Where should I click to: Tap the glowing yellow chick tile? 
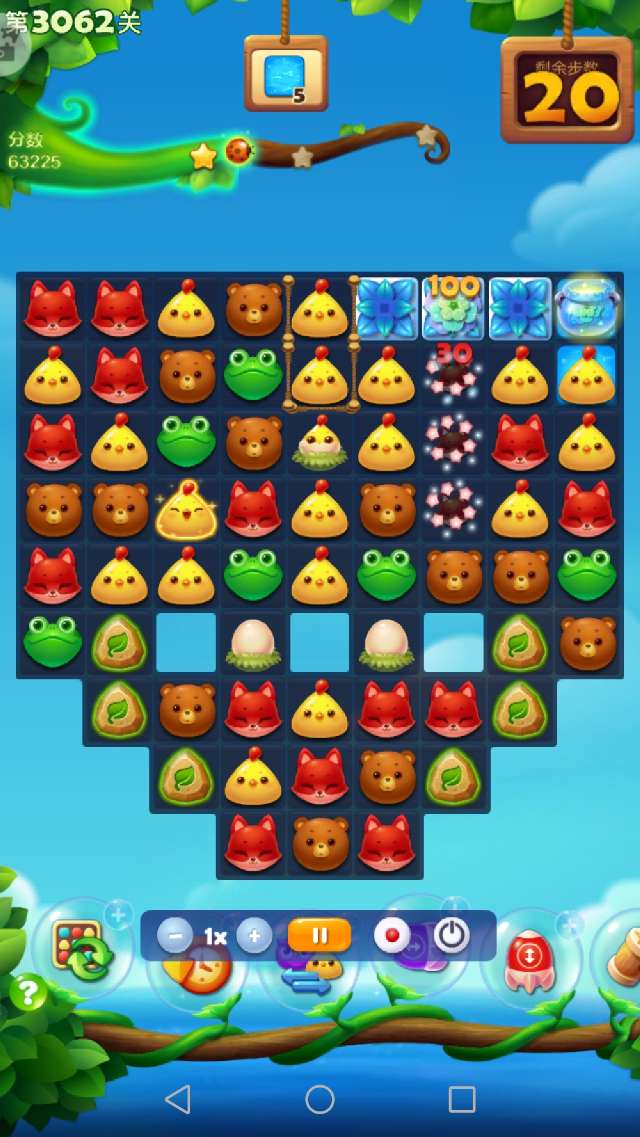click(x=186, y=509)
